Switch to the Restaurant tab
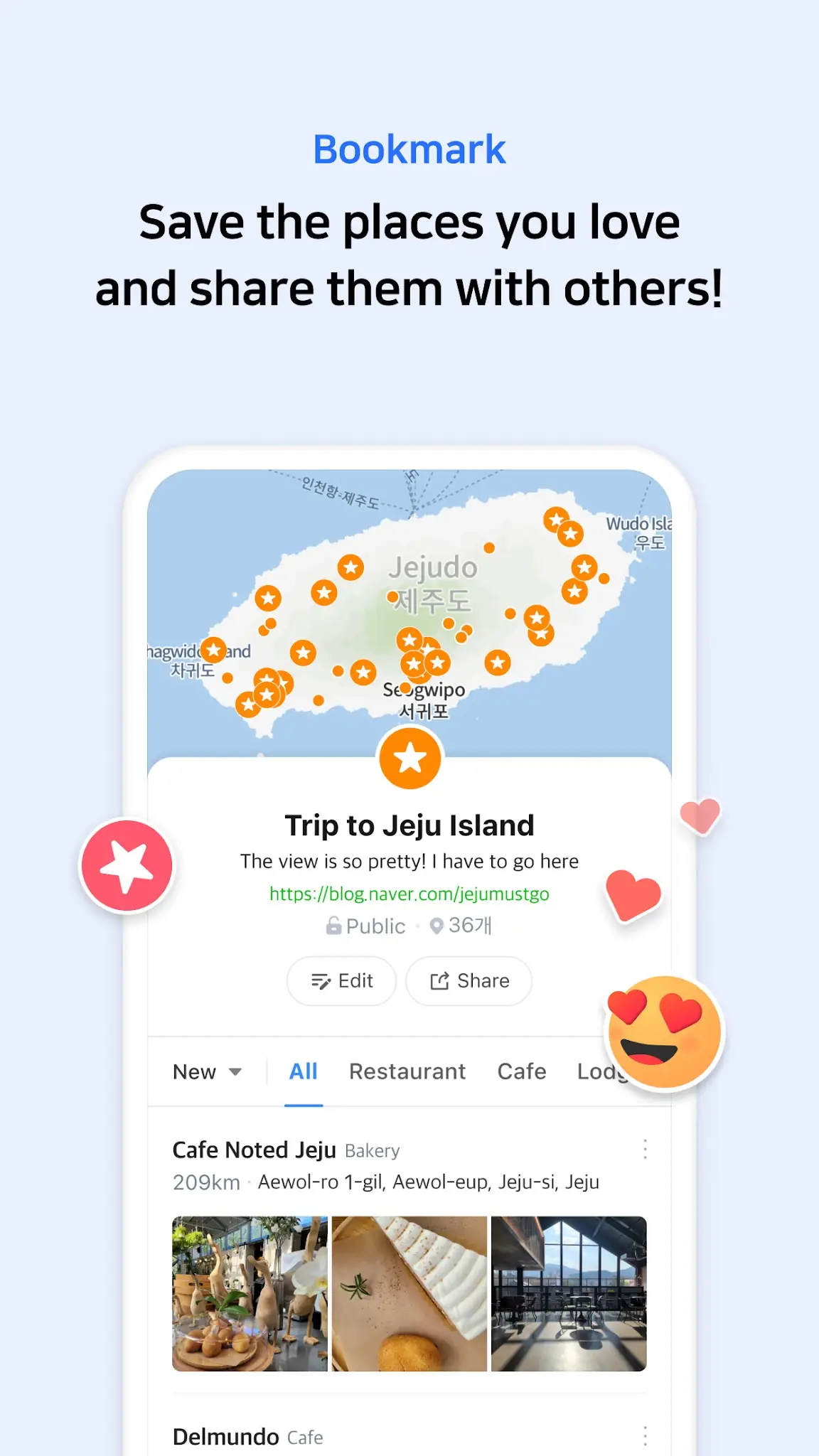 407,1071
